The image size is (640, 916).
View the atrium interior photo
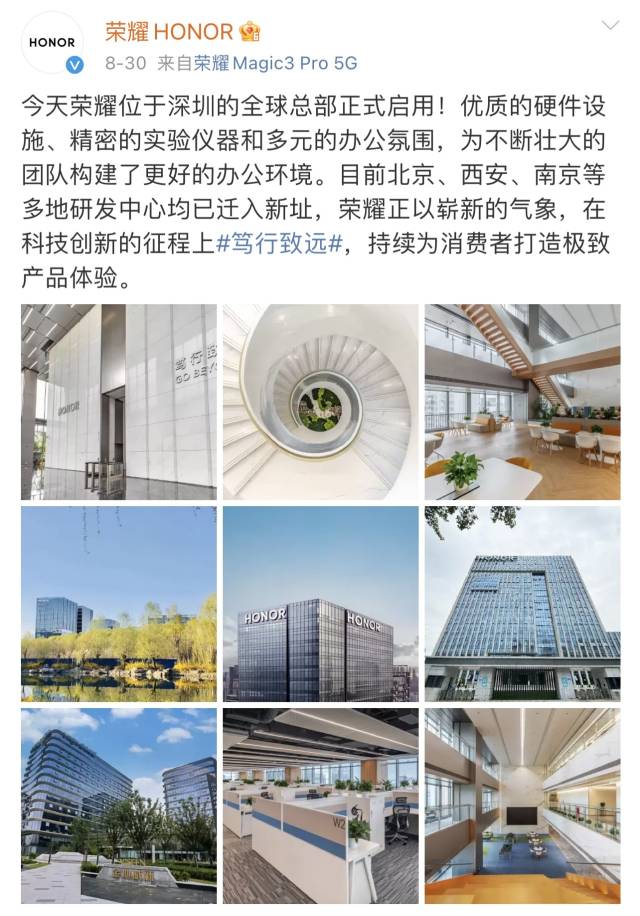click(x=522, y=806)
